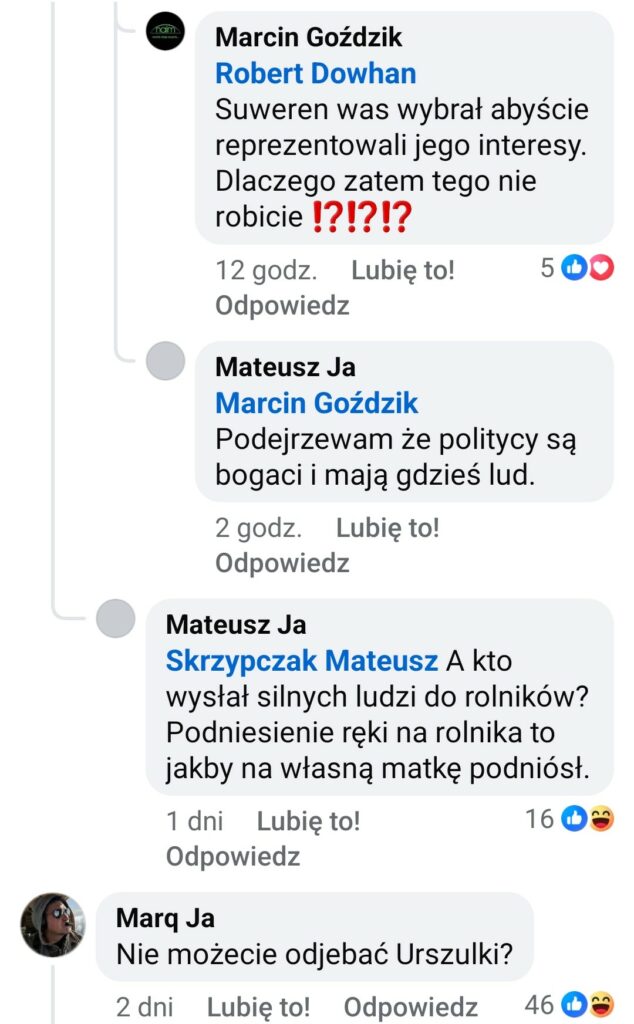Reply to Mateusz Ja's 1 dni comment
The height and width of the screenshot is (1024, 634).
point(233,856)
